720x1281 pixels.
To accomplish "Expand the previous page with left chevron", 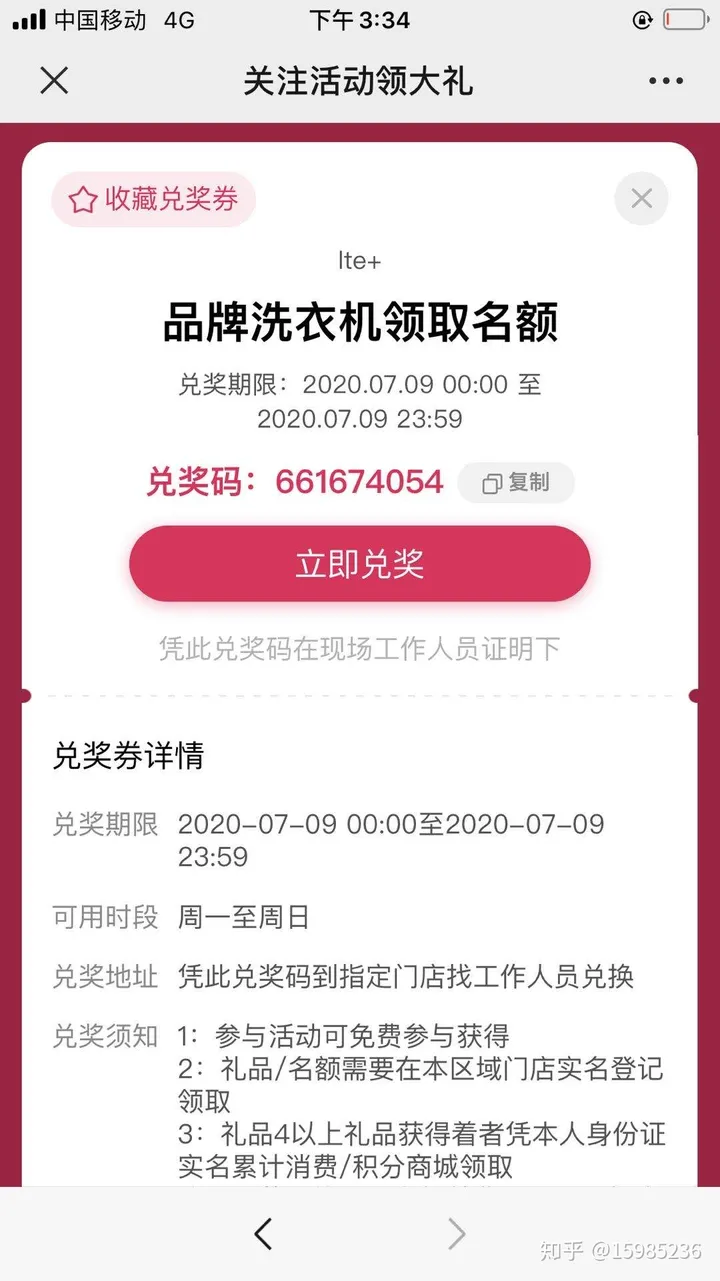I will [x=262, y=1235].
